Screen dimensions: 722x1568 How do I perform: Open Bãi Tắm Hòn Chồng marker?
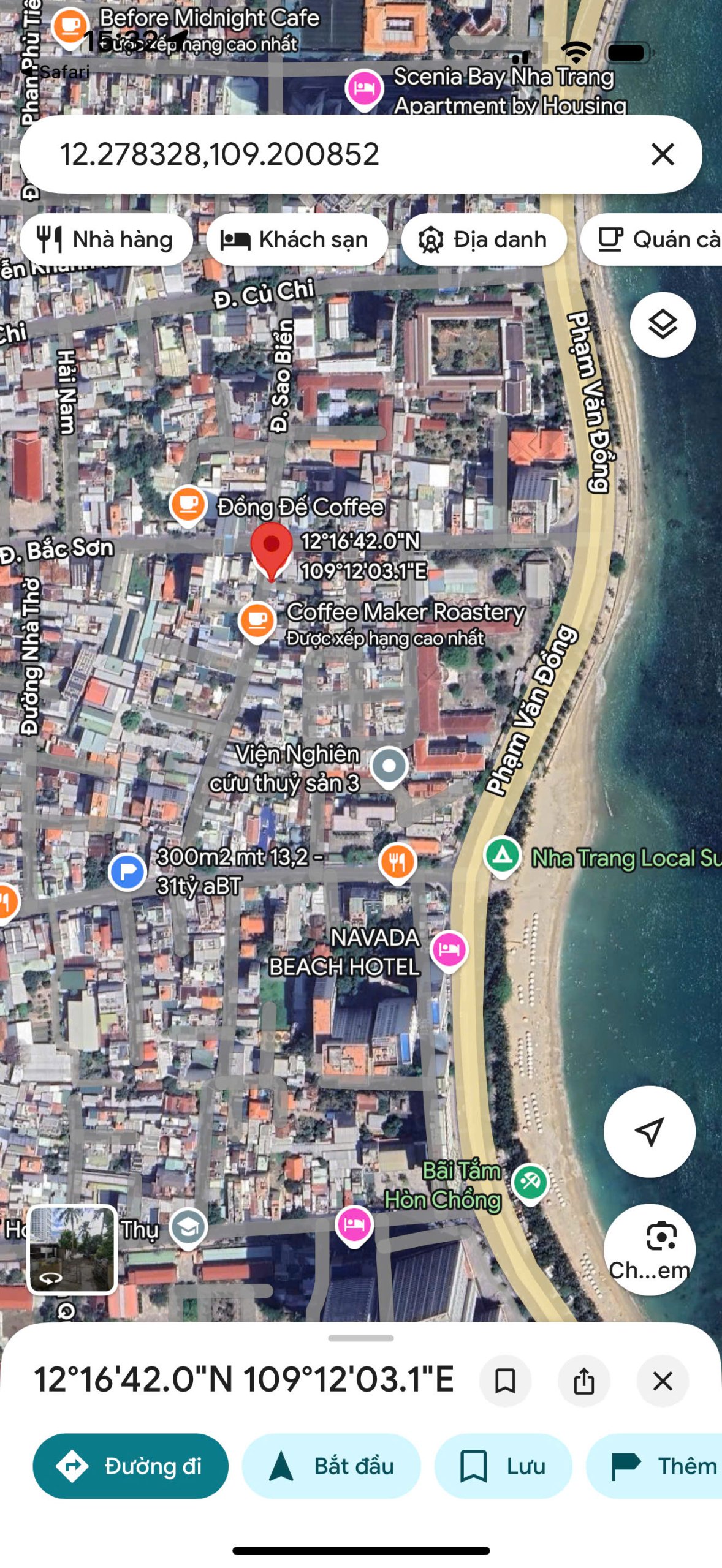pyautogui.click(x=530, y=1182)
